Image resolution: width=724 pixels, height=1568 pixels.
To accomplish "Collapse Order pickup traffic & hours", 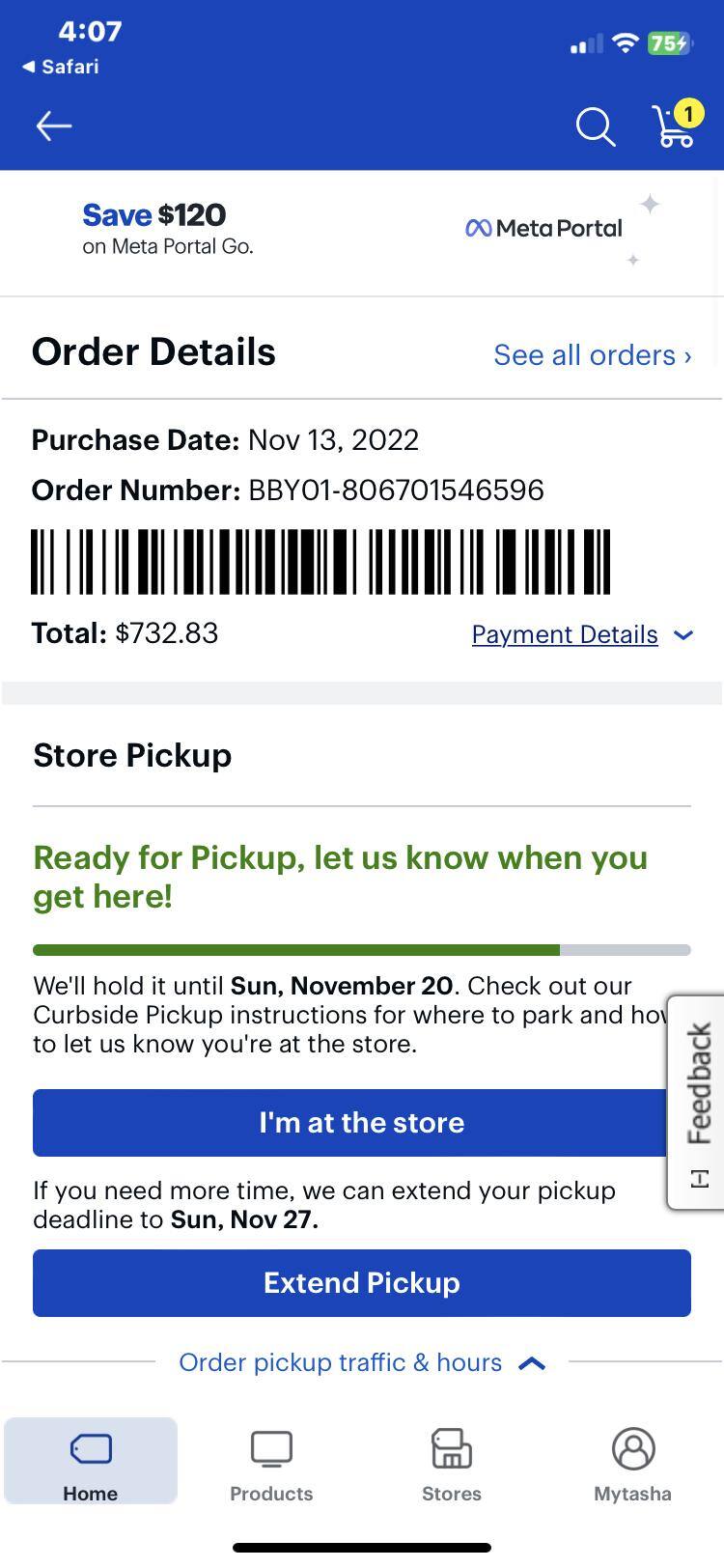I will coord(361,1362).
